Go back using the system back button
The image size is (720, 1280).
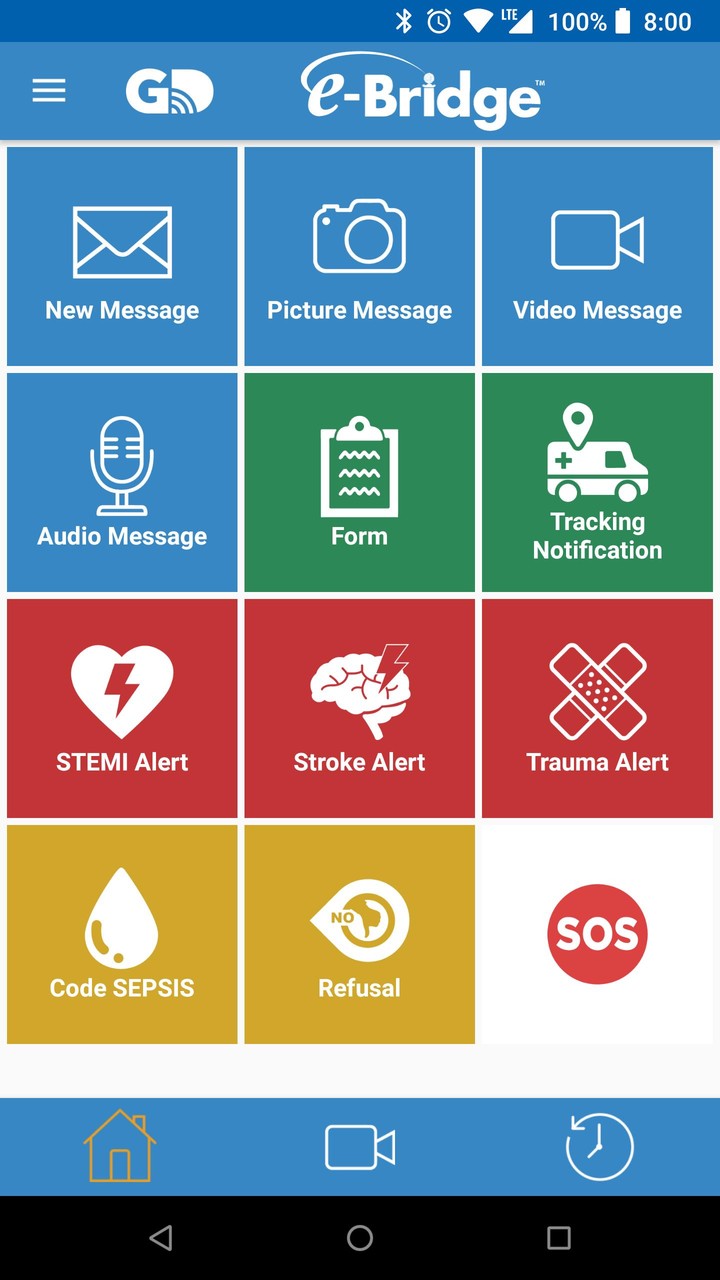coord(161,1238)
